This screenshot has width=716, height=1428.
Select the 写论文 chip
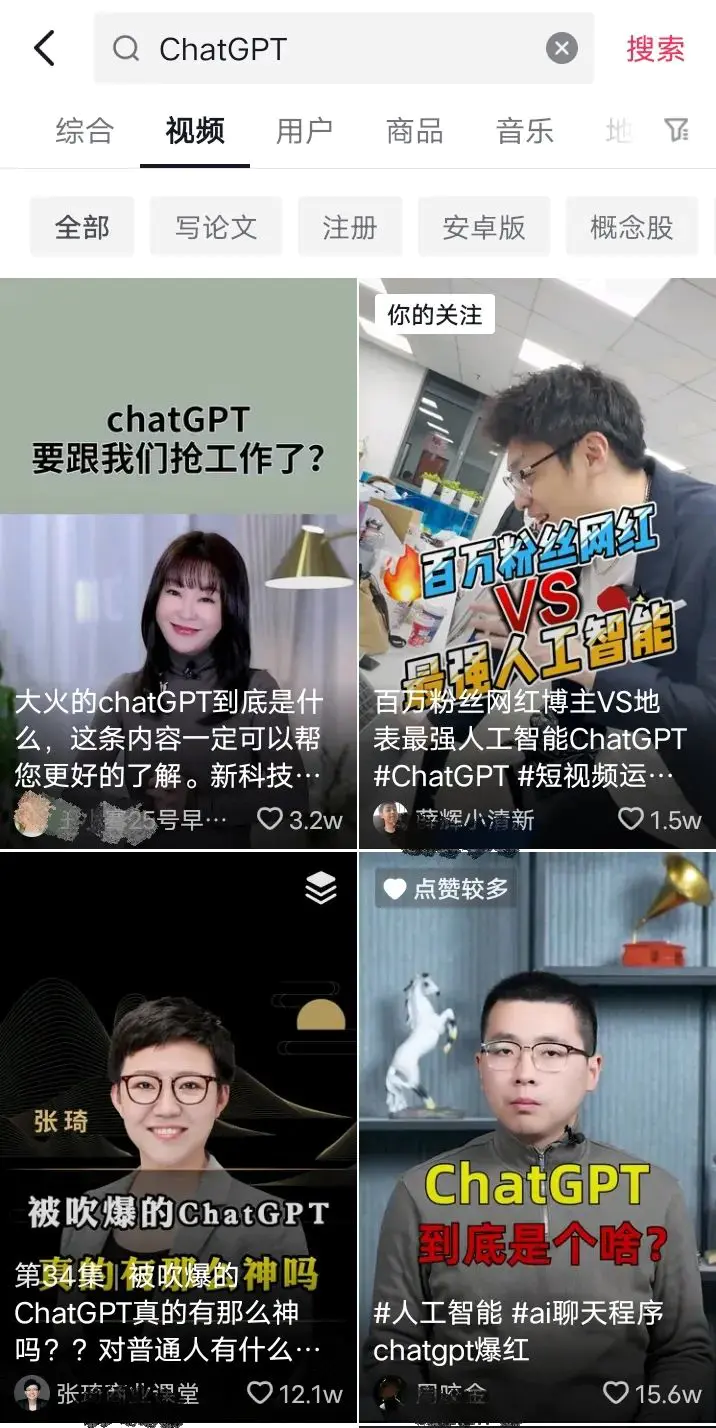click(x=216, y=227)
